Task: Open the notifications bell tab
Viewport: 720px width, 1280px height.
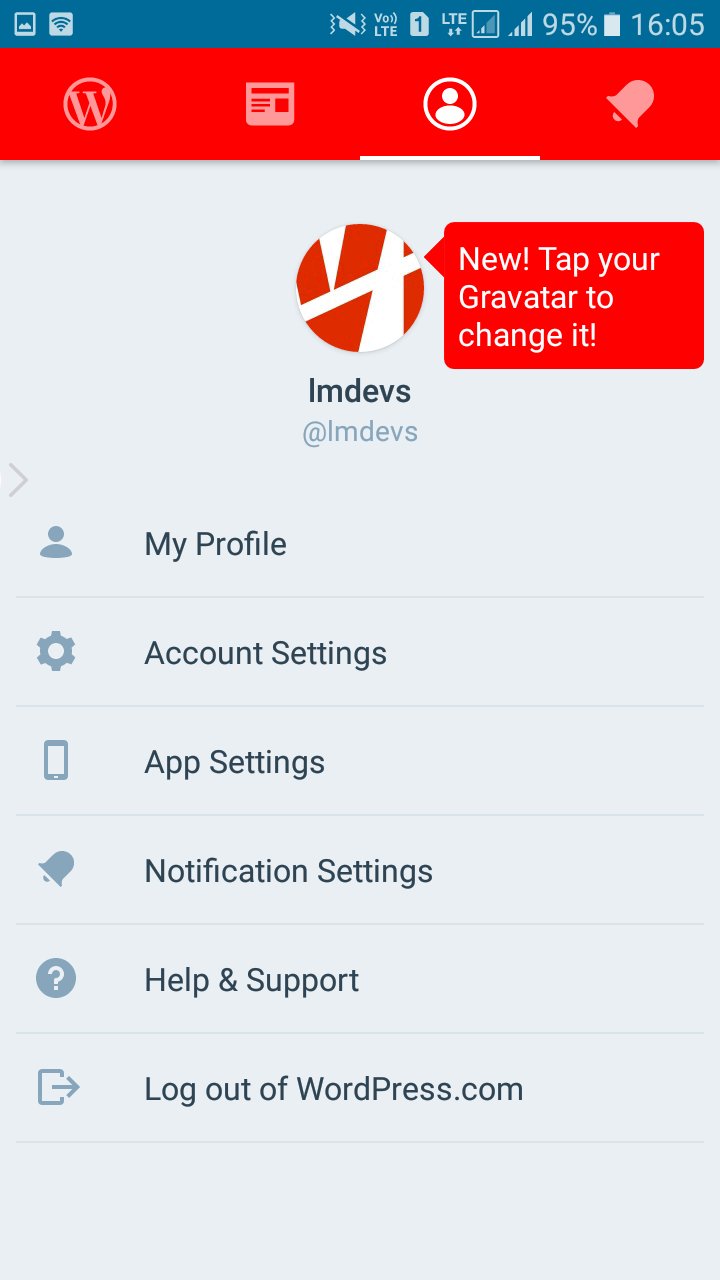Action: 630,104
